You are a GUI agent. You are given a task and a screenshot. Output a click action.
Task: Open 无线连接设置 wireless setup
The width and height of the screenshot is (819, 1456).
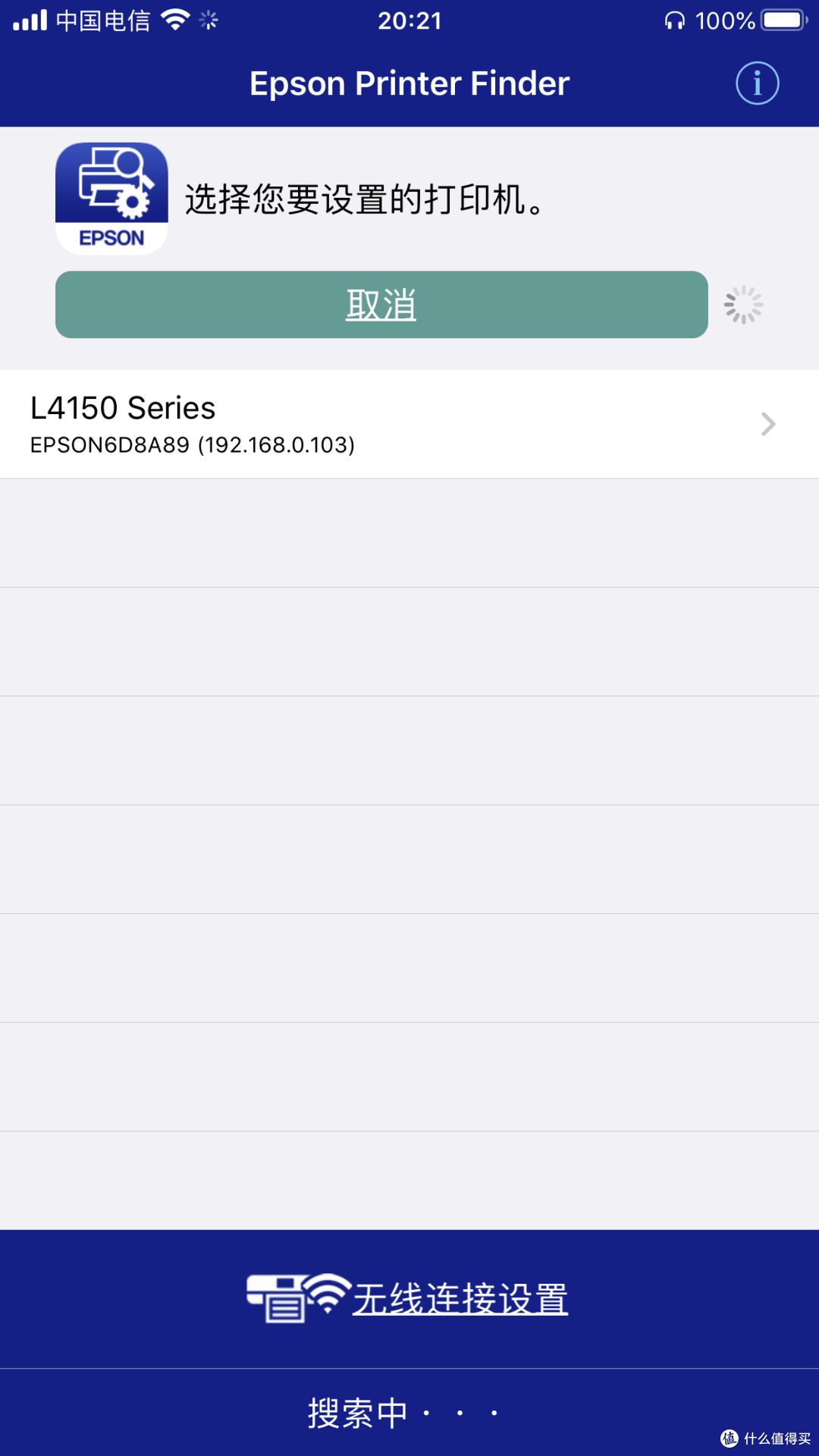[x=408, y=1298]
